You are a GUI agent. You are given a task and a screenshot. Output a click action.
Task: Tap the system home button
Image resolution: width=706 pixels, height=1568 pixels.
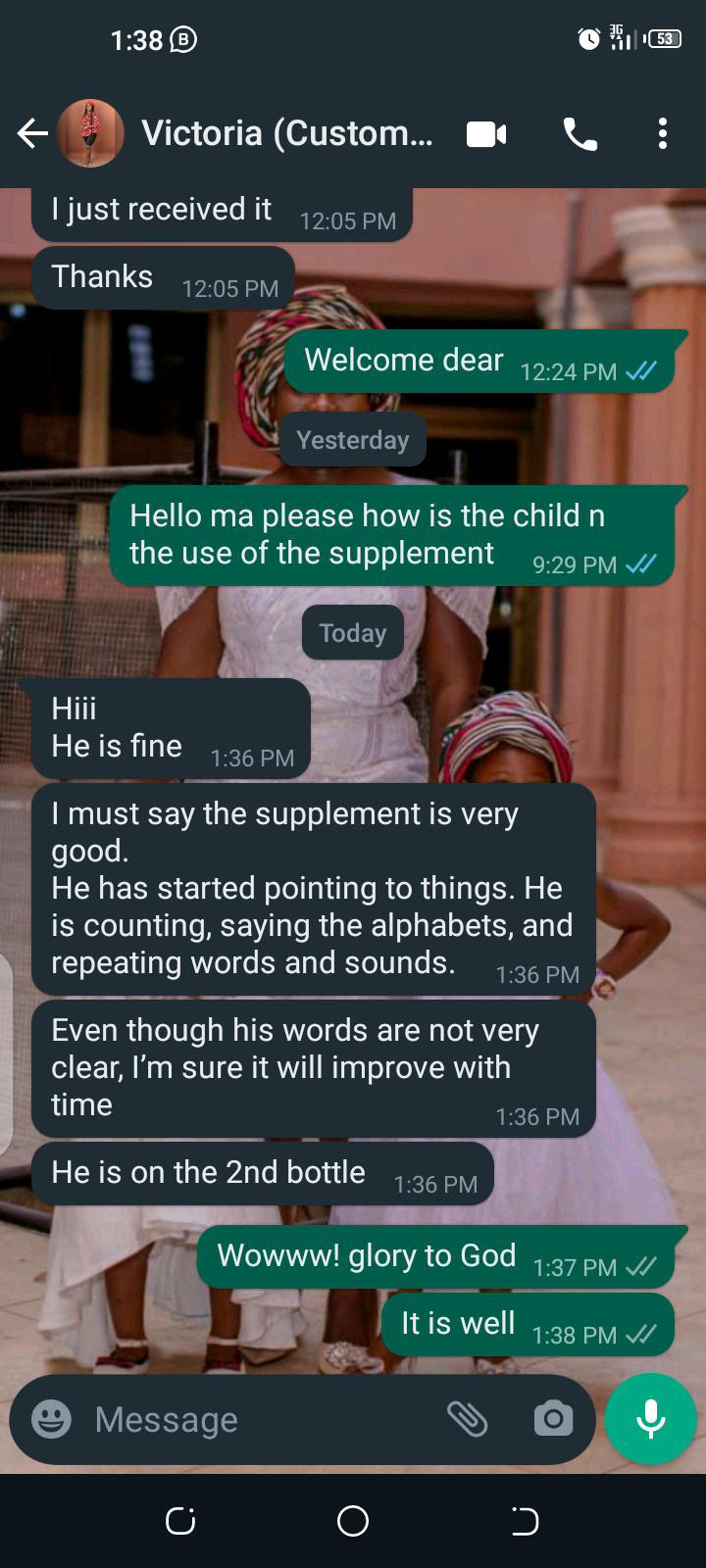[353, 1521]
